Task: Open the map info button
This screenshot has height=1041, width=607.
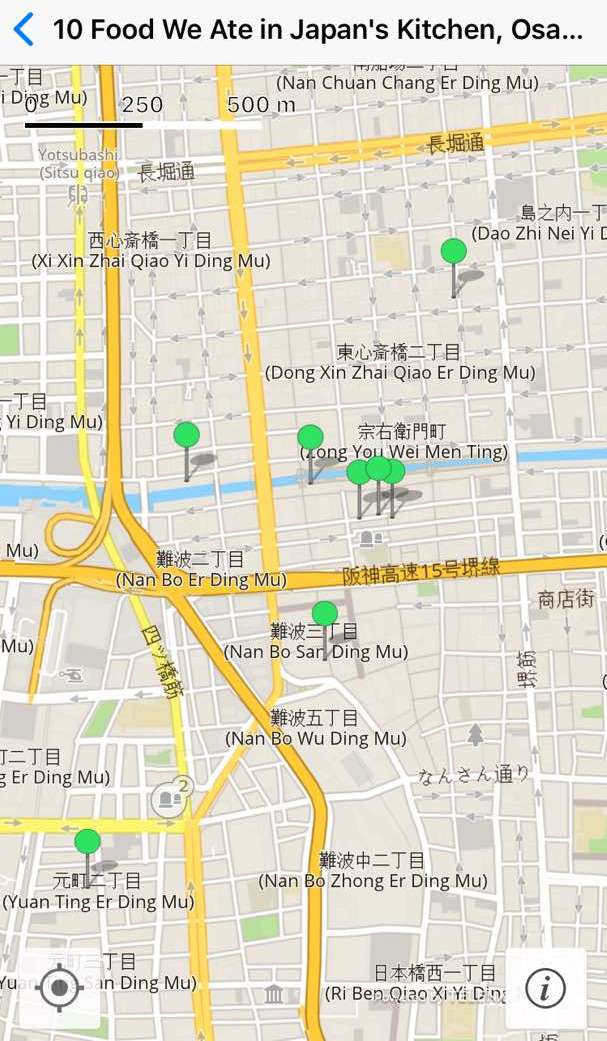Action: (545, 988)
